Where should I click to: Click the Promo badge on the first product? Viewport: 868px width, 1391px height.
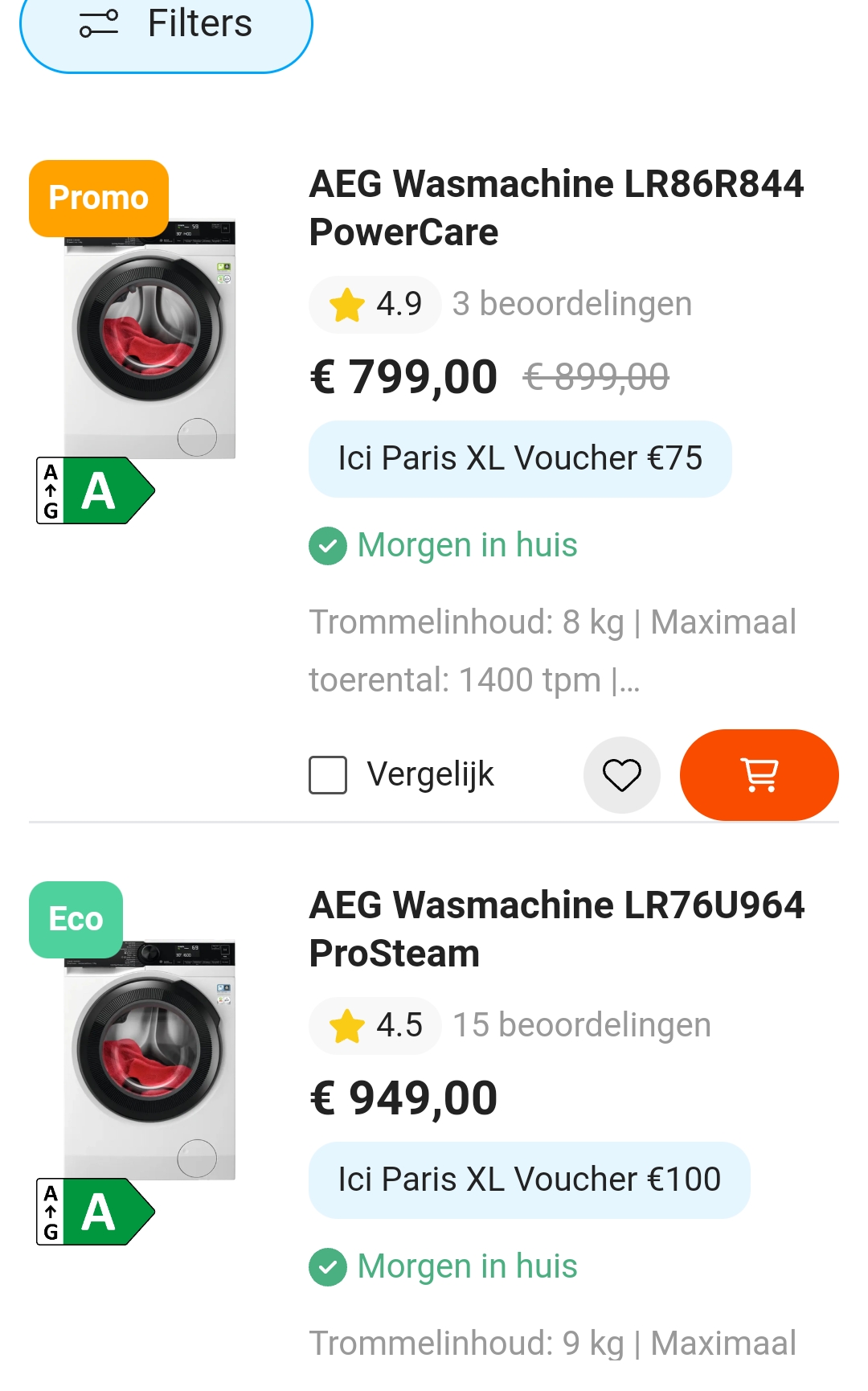[x=98, y=197]
